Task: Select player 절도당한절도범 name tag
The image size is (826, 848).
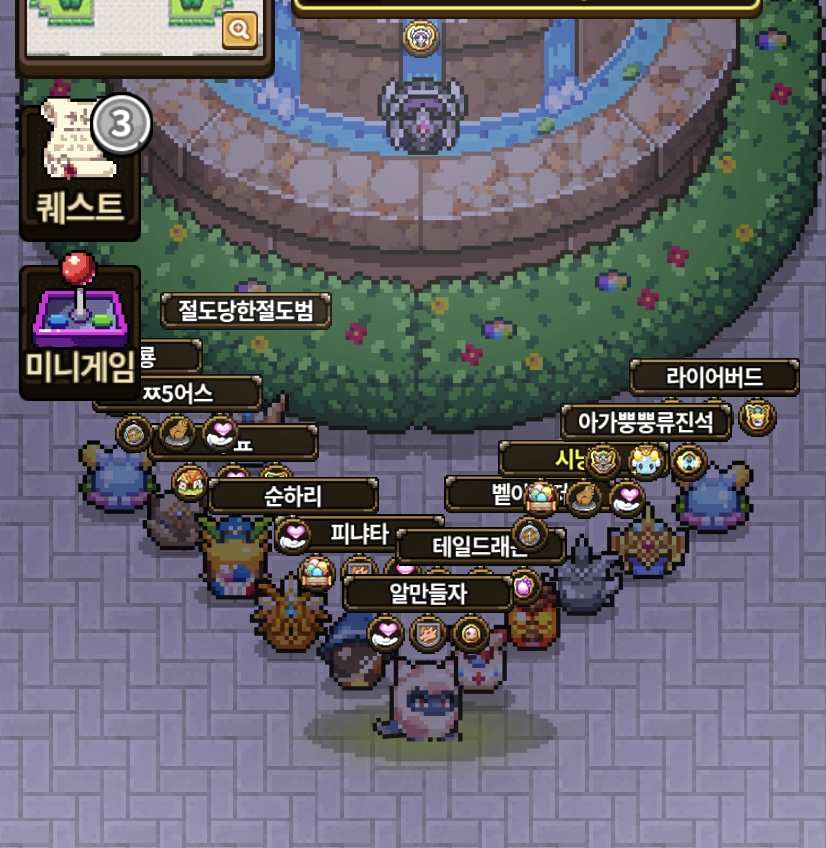Action: [246, 310]
